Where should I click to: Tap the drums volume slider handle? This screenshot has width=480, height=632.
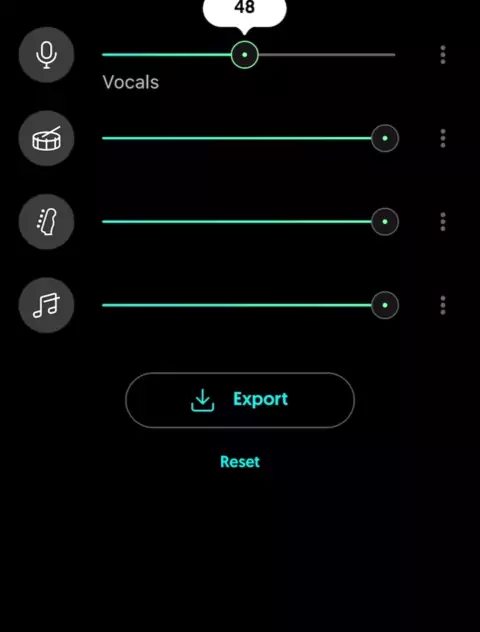click(x=385, y=138)
